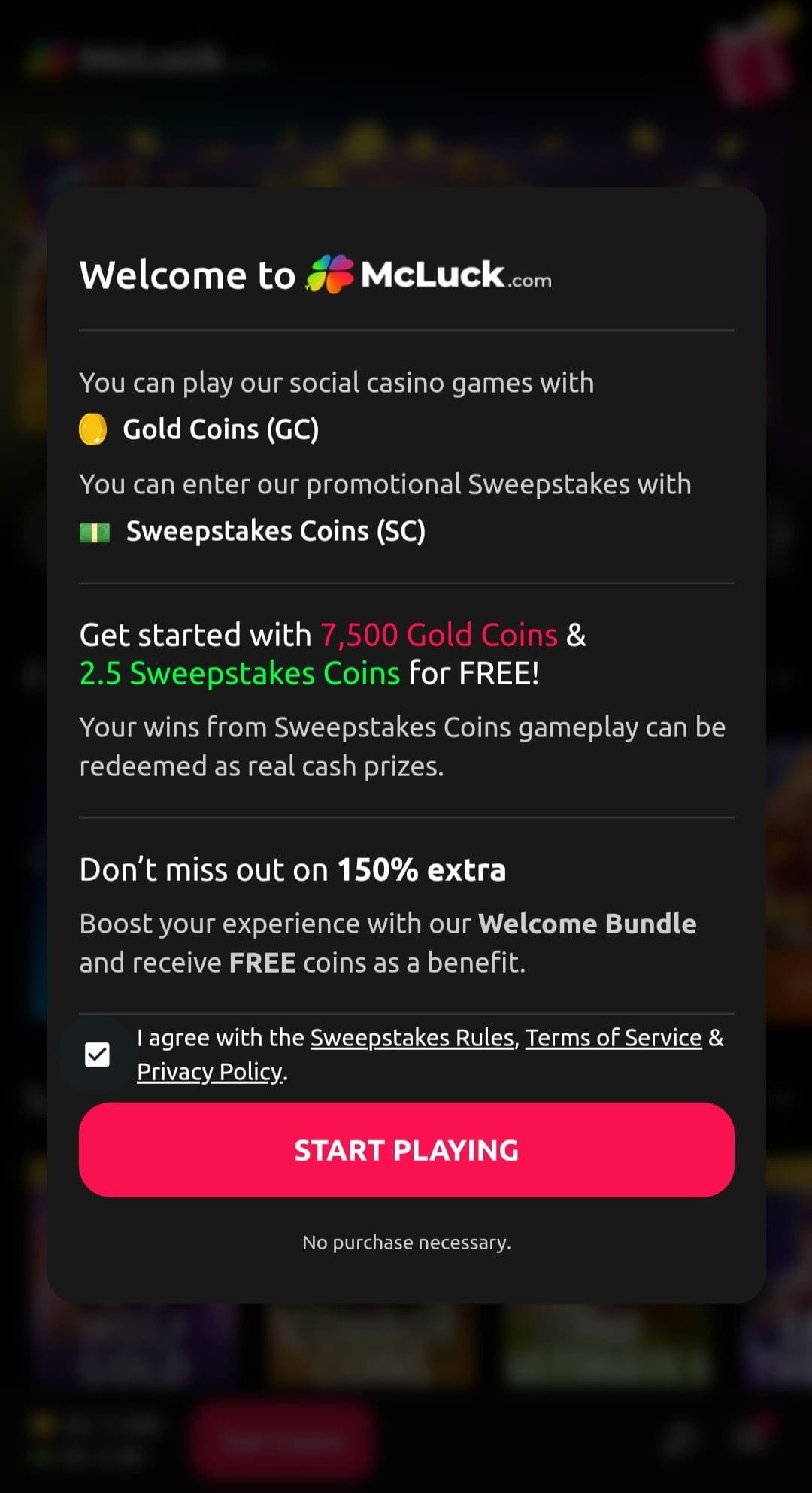Screen dimensions: 812x1493
Task: Uncheck the agreement checkbox
Action: [x=98, y=1055]
